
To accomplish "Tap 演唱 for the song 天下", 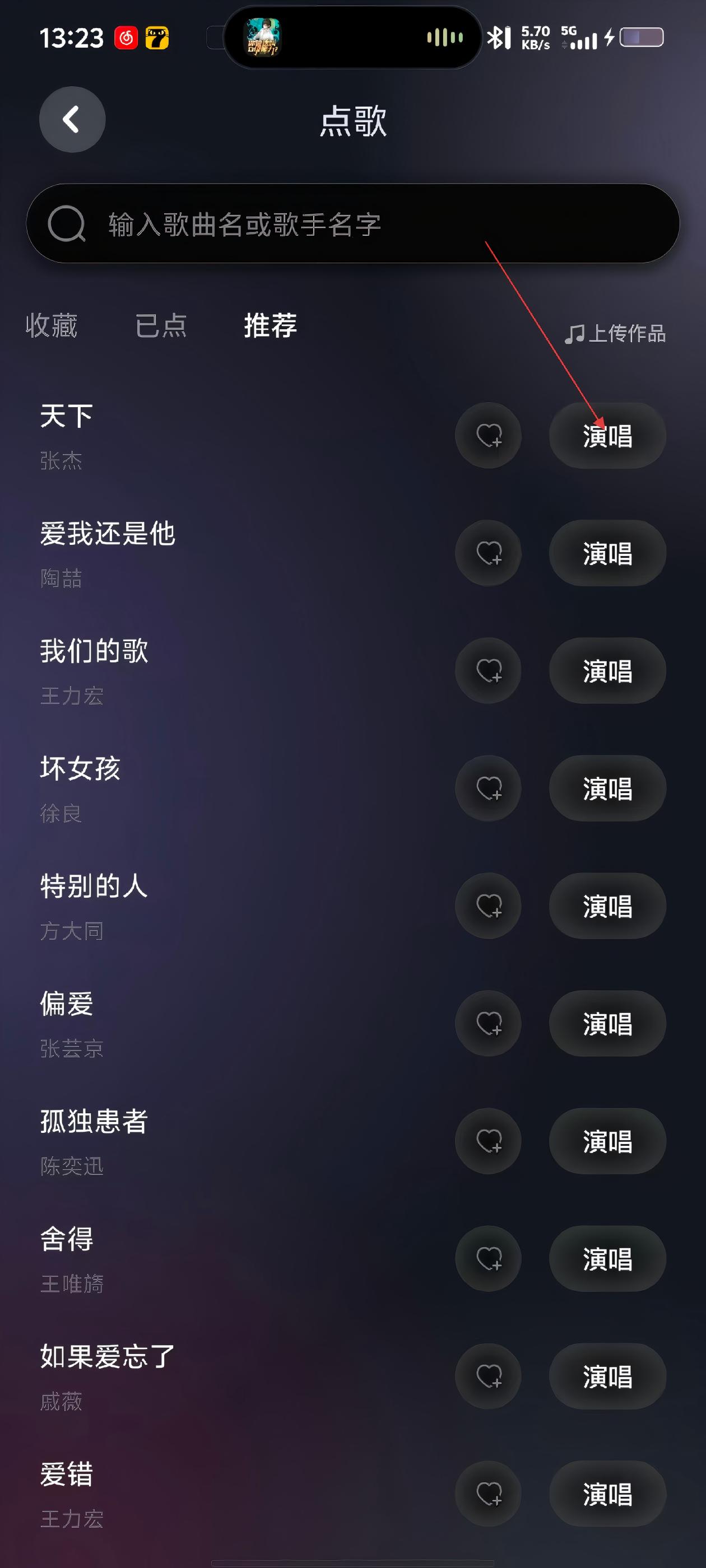I will click(x=607, y=436).
